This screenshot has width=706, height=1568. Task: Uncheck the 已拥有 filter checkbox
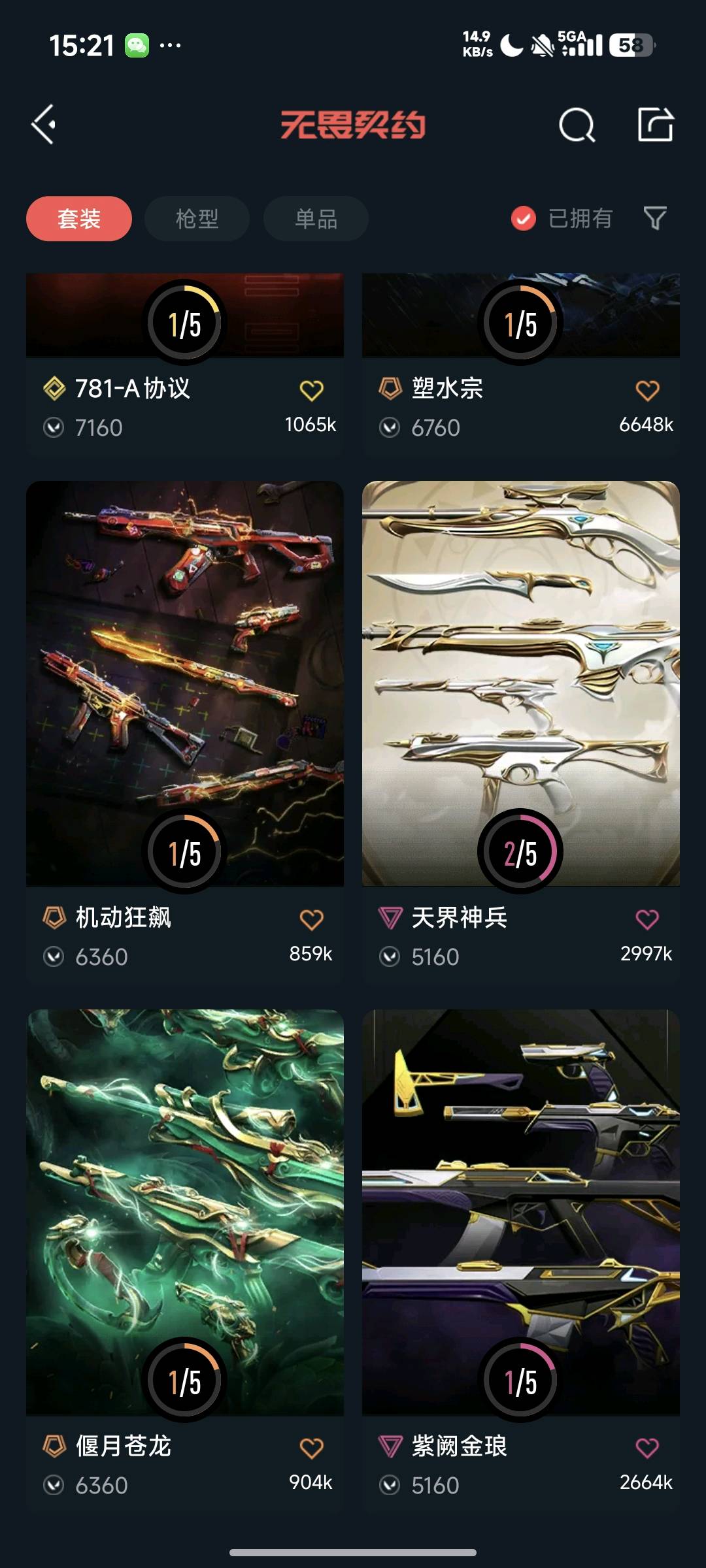pos(523,218)
